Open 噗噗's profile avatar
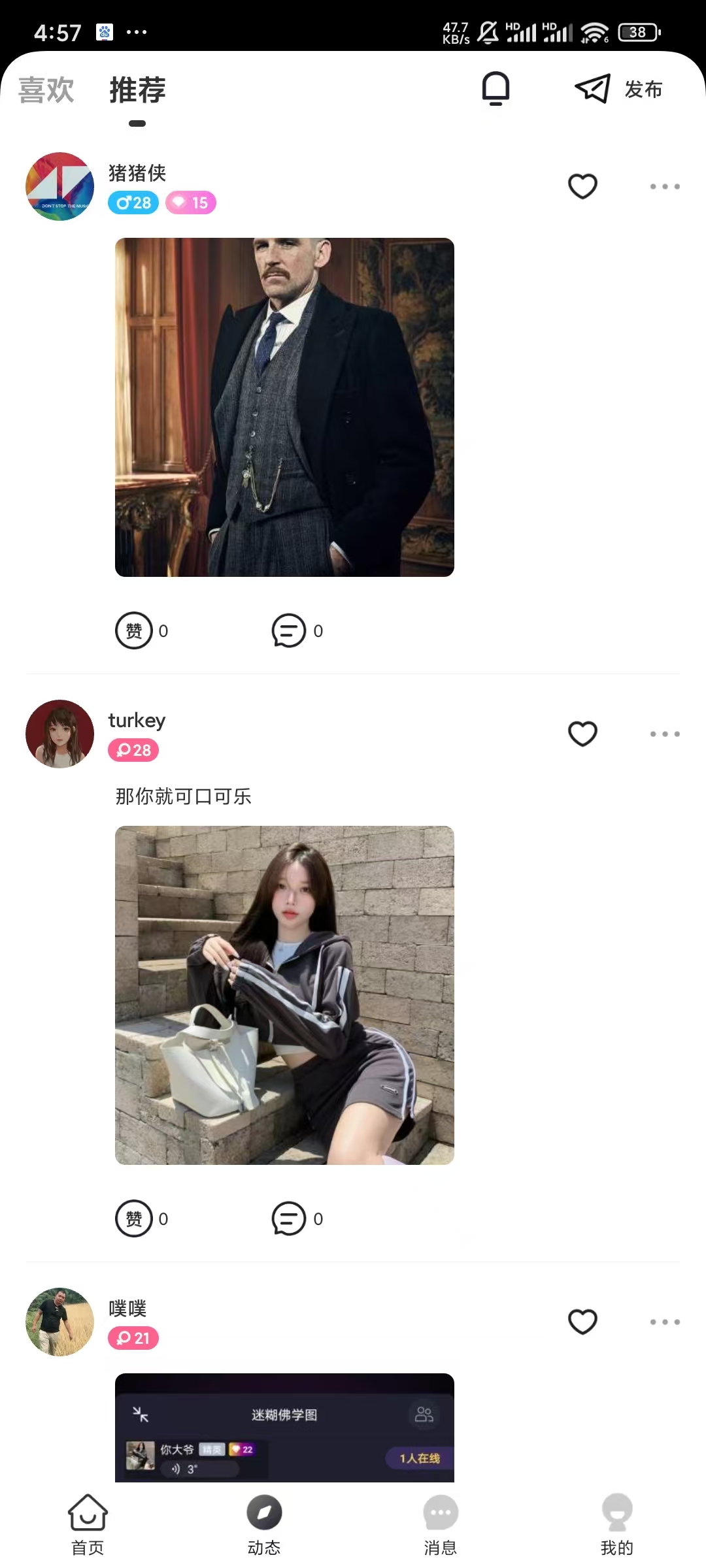This screenshot has height=1568, width=706. 59,1322
